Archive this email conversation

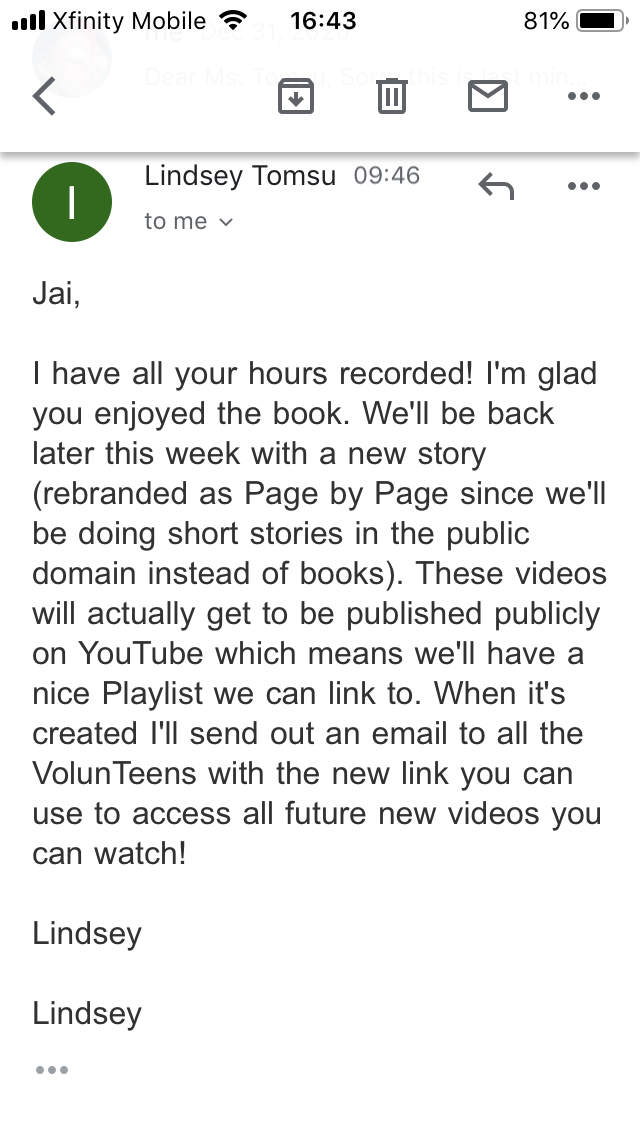296,96
